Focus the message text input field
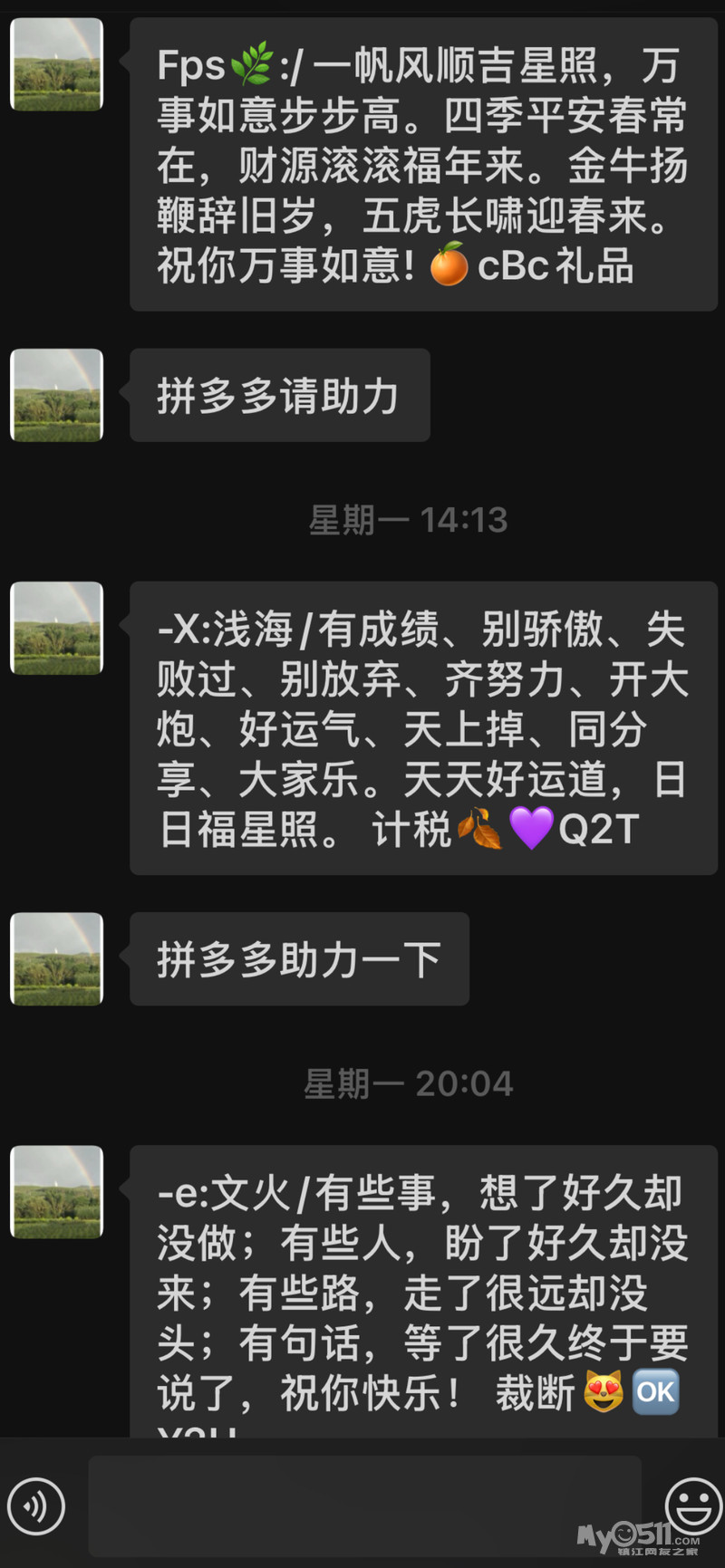The width and height of the screenshot is (725, 1568). point(364,1506)
